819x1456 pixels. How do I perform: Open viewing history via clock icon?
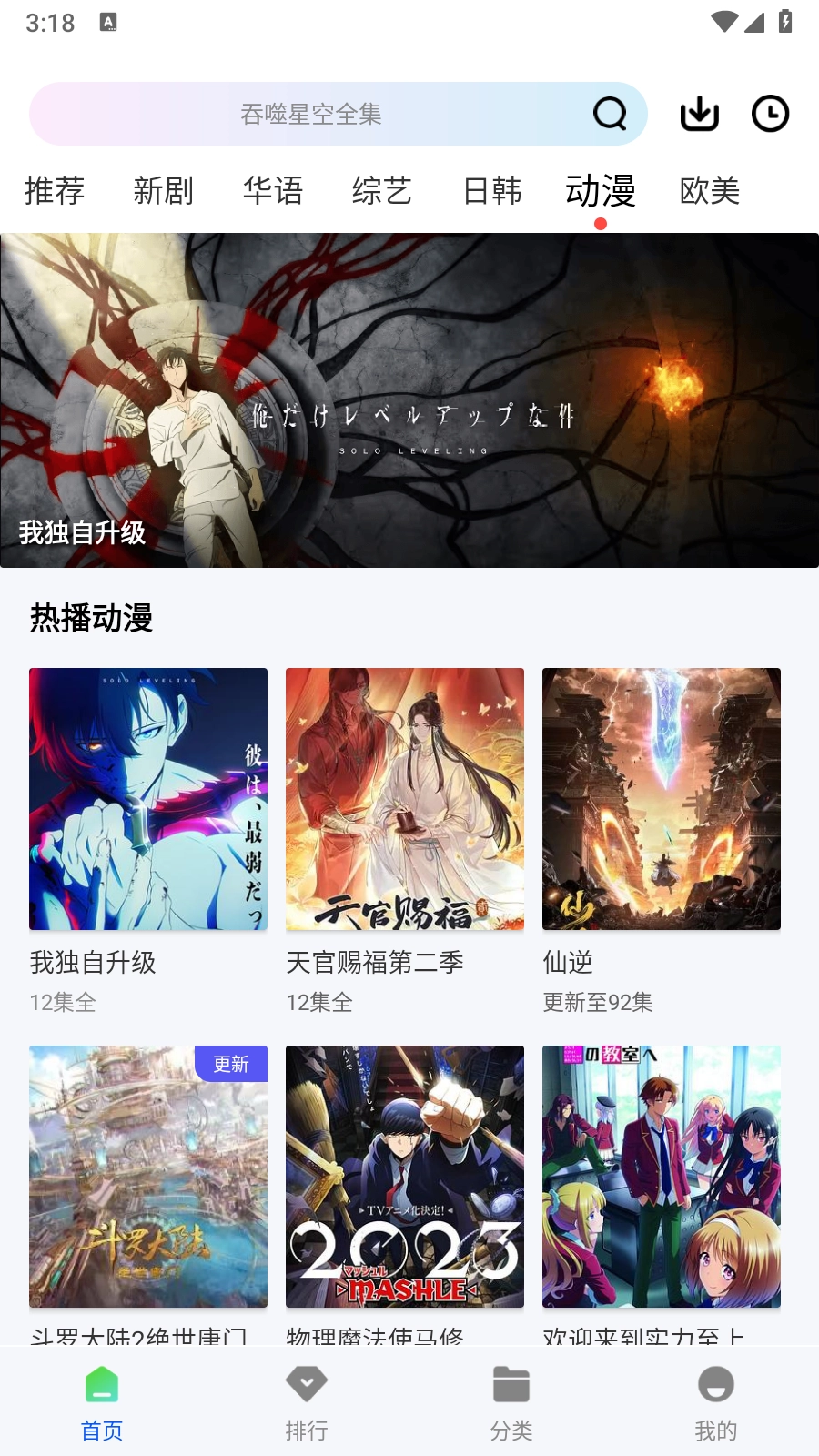(770, 113)
